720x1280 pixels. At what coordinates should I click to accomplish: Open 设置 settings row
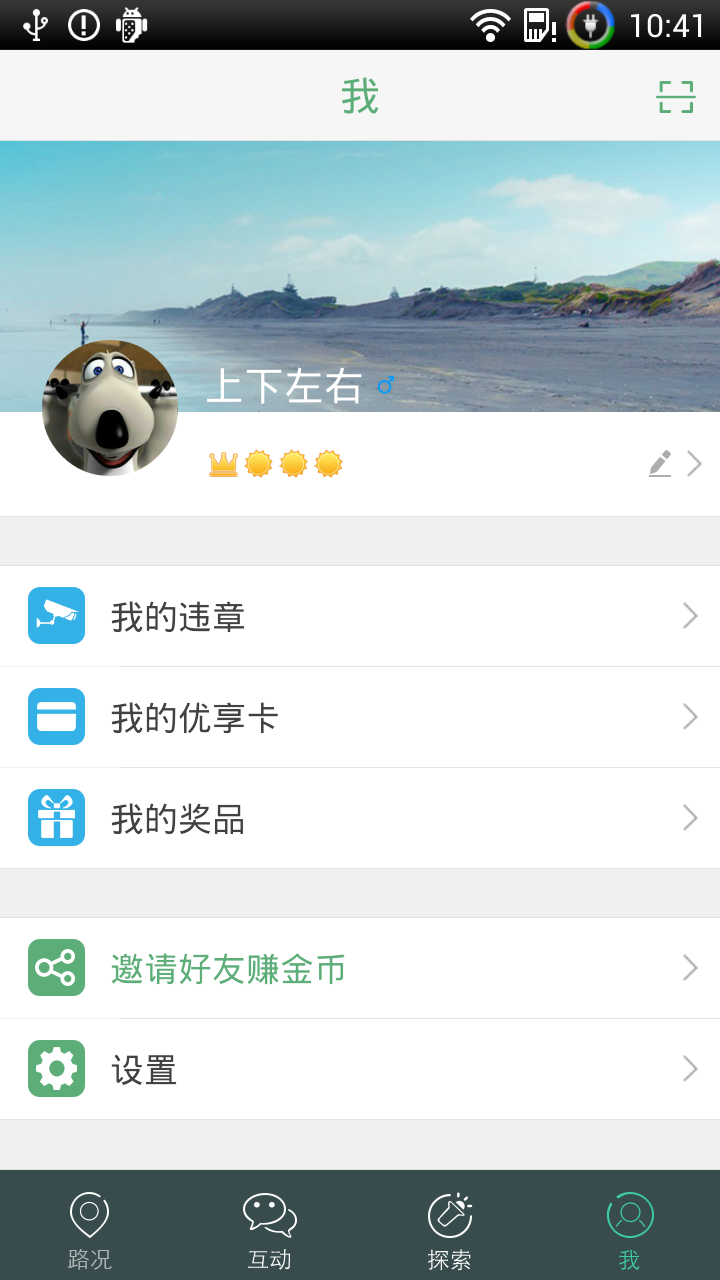coord(360,1069)
